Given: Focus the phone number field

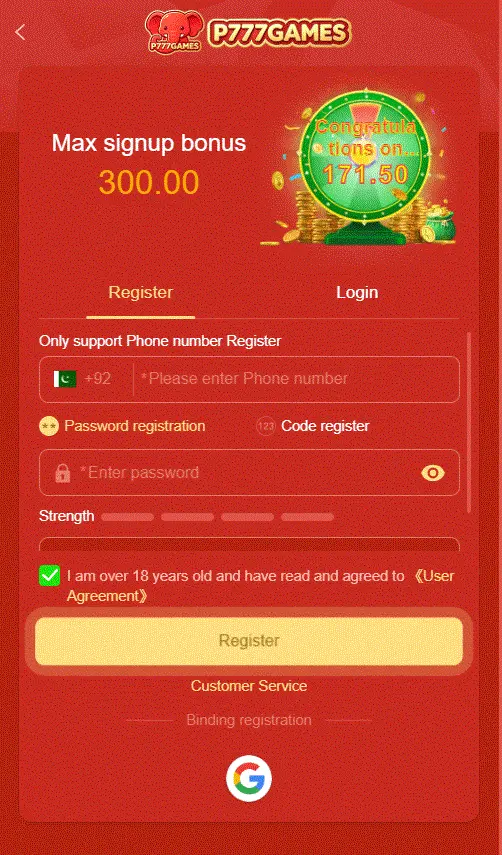Looking at the screenshot, I should click(294, 379).
